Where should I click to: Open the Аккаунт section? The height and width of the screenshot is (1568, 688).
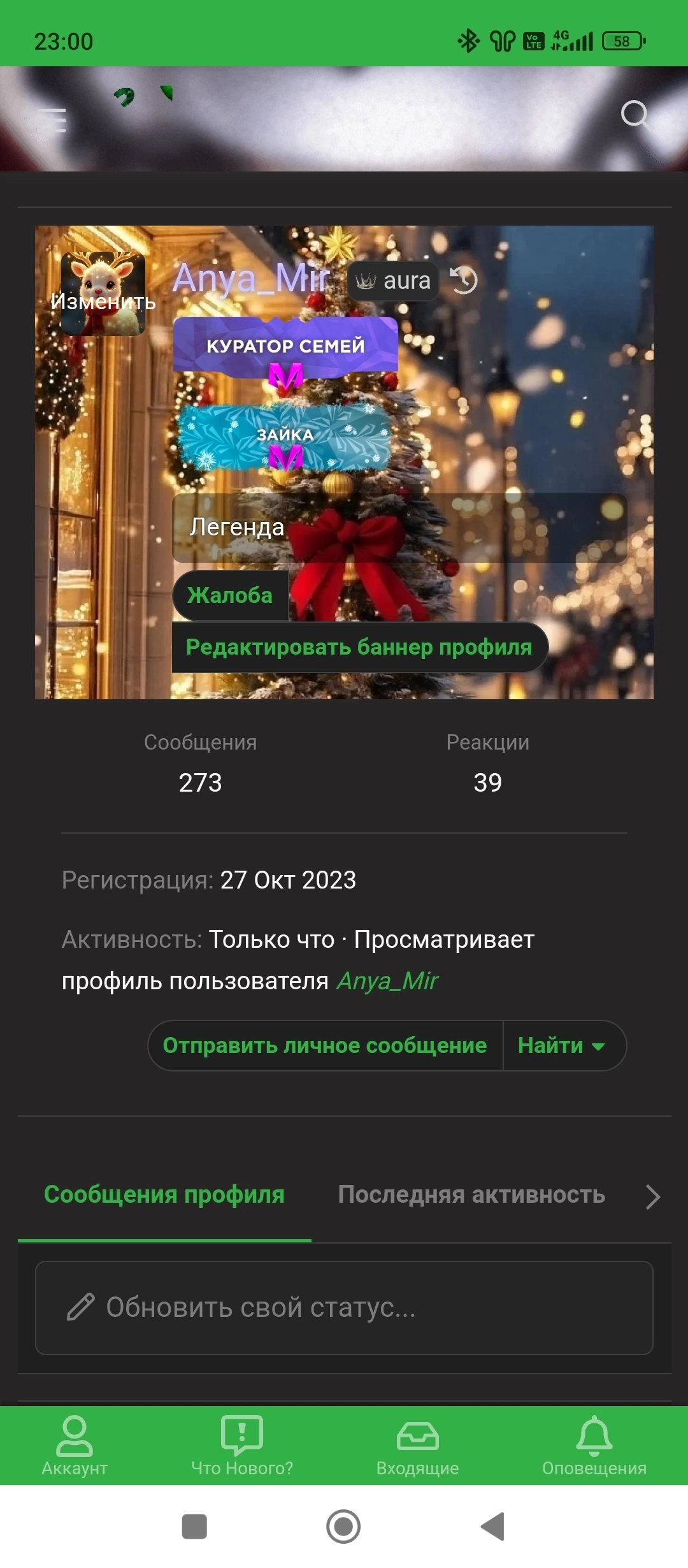click(x=75, y=1446)
